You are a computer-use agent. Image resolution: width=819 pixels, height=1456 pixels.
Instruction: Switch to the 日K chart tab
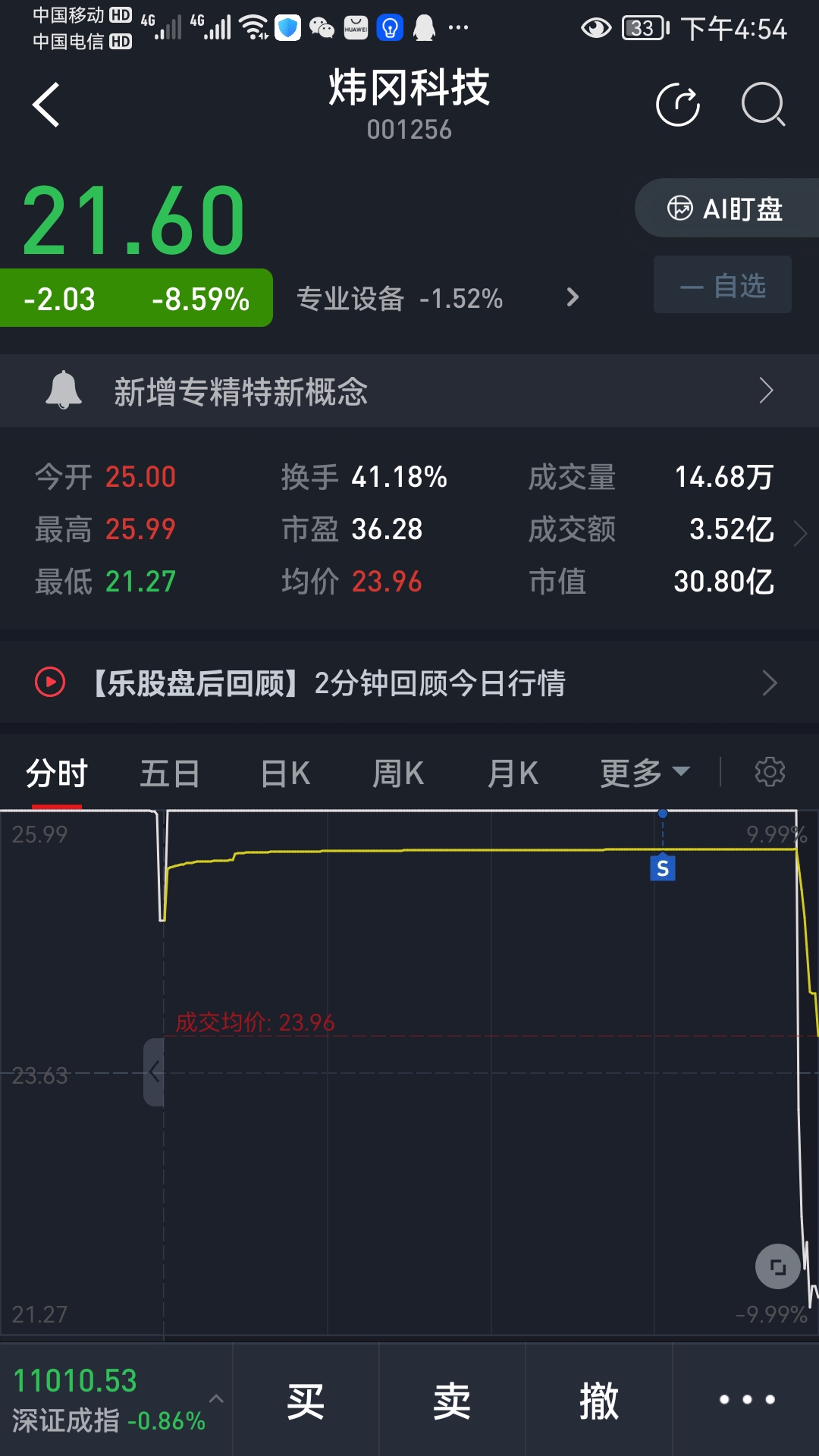(x=284, y=771)
